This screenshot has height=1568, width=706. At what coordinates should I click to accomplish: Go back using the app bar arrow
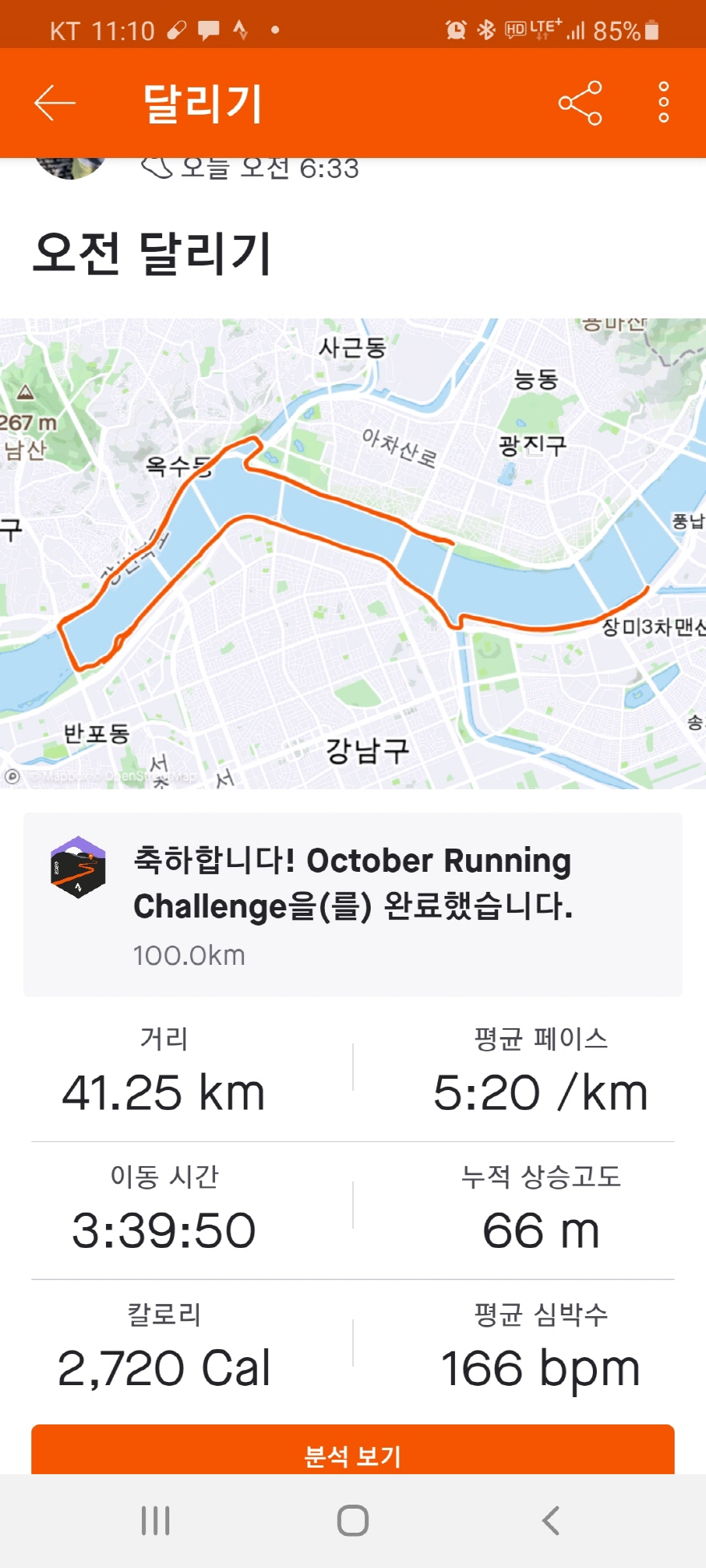(55, 103)
